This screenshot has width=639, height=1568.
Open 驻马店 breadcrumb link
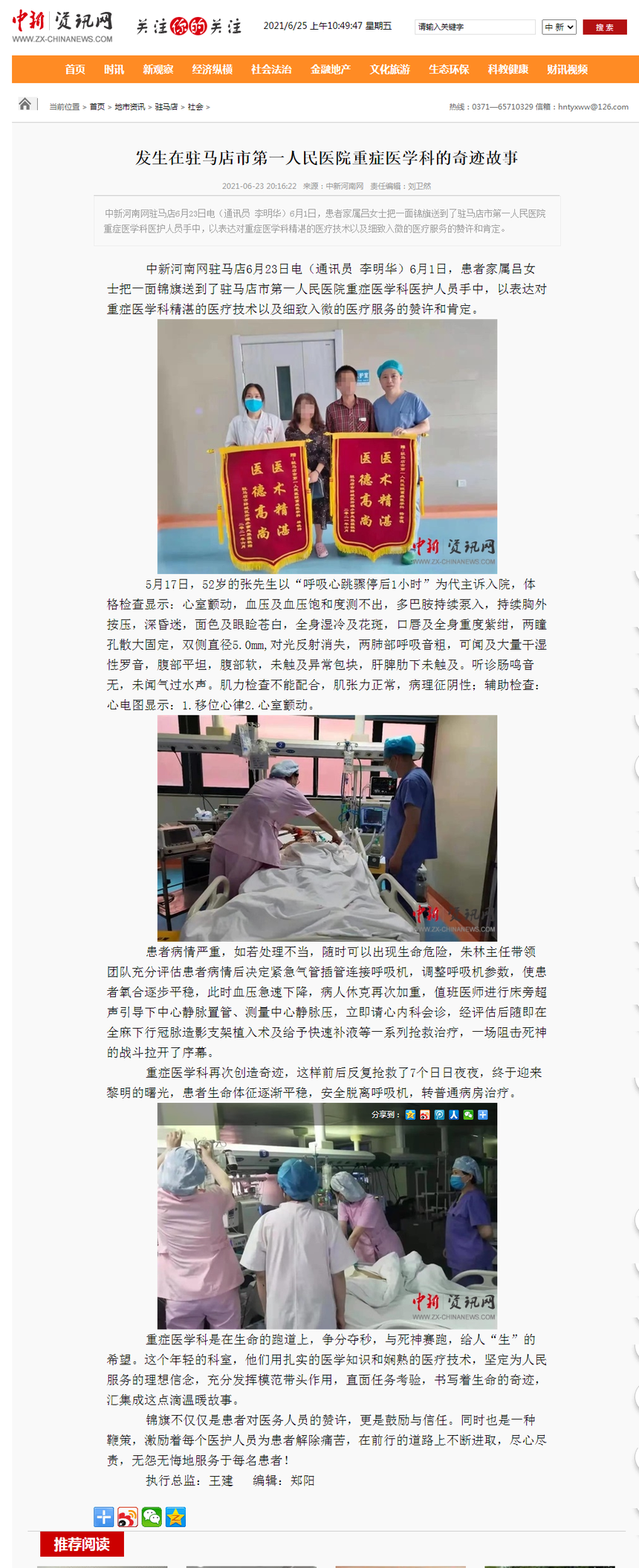click(166, 107)
